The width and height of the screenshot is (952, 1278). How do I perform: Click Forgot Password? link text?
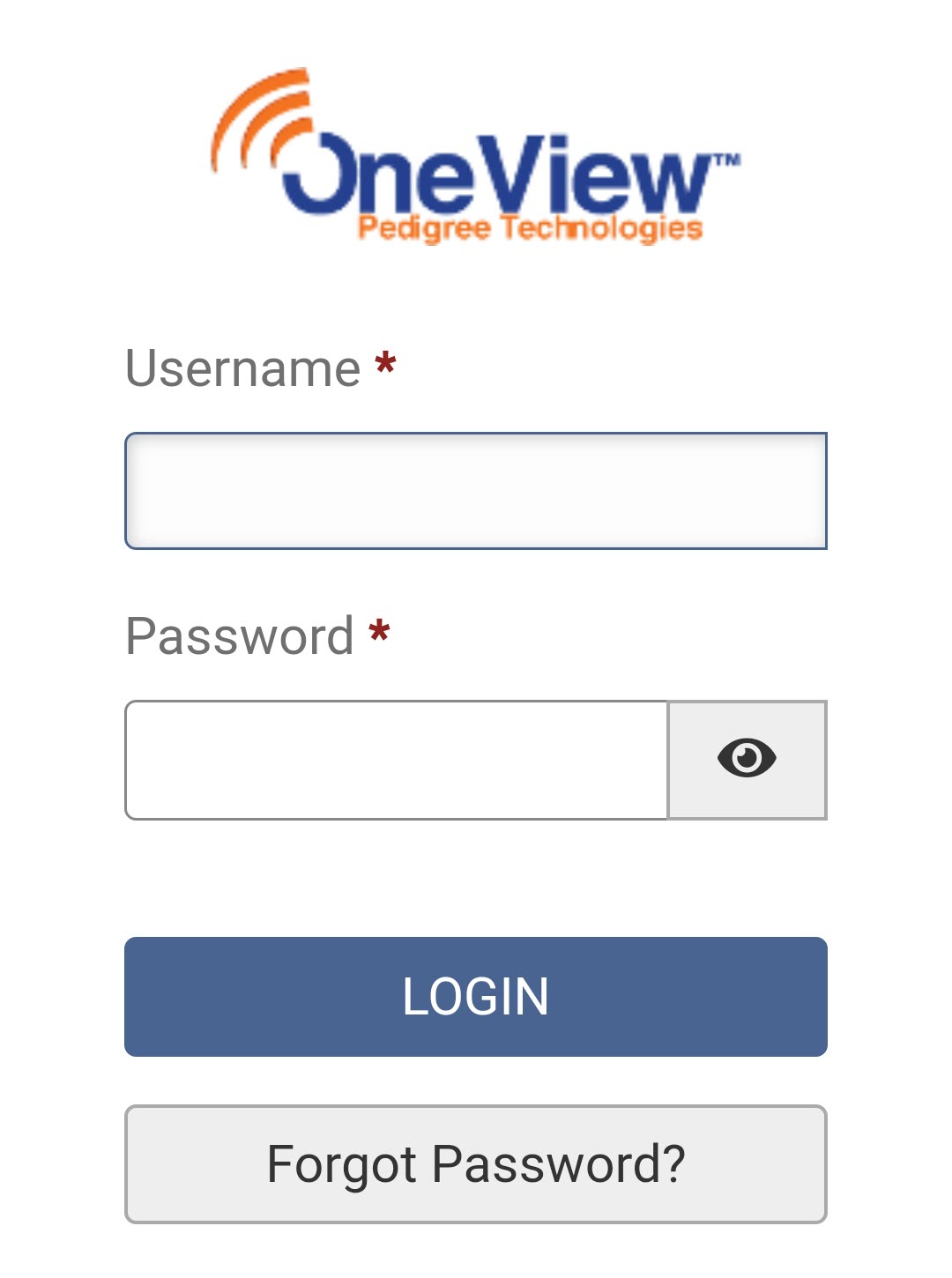476,1163
